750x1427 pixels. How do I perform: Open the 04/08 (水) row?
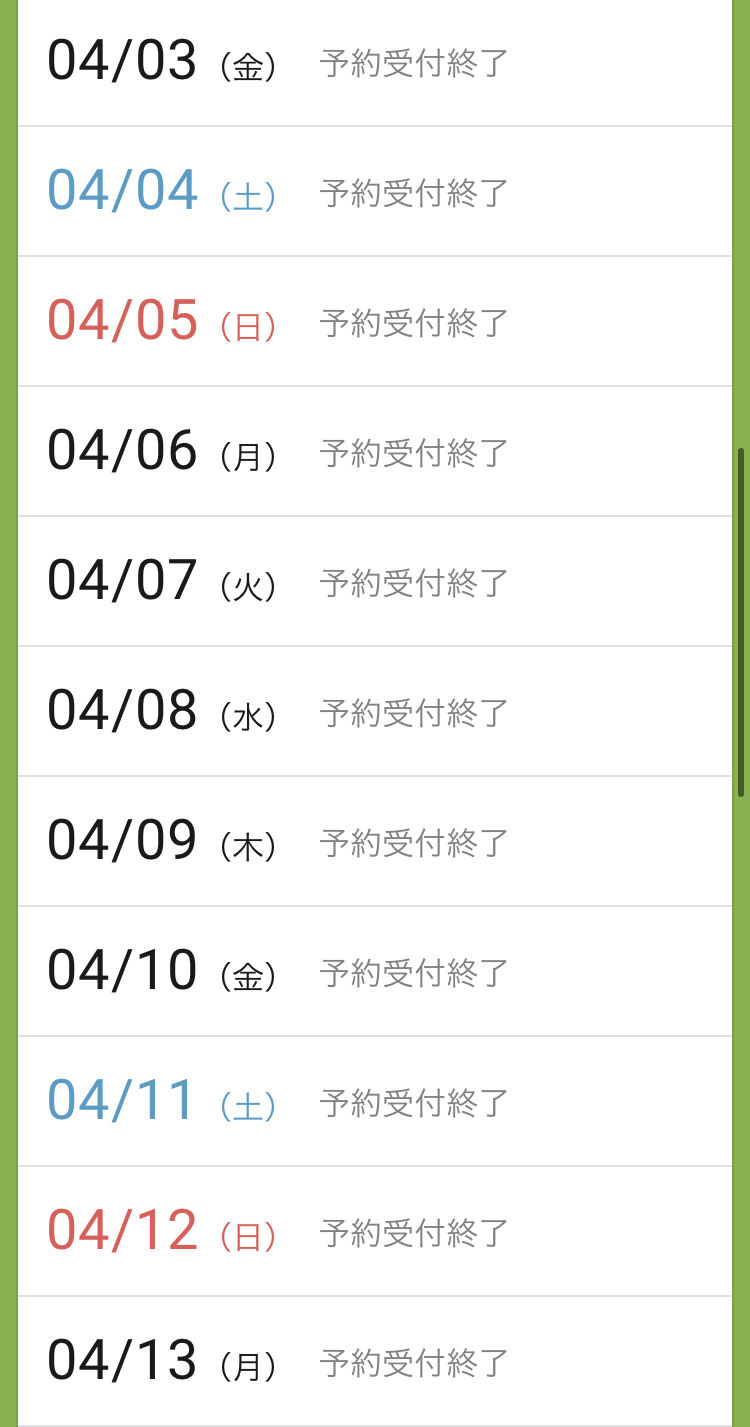coord(375,712)
